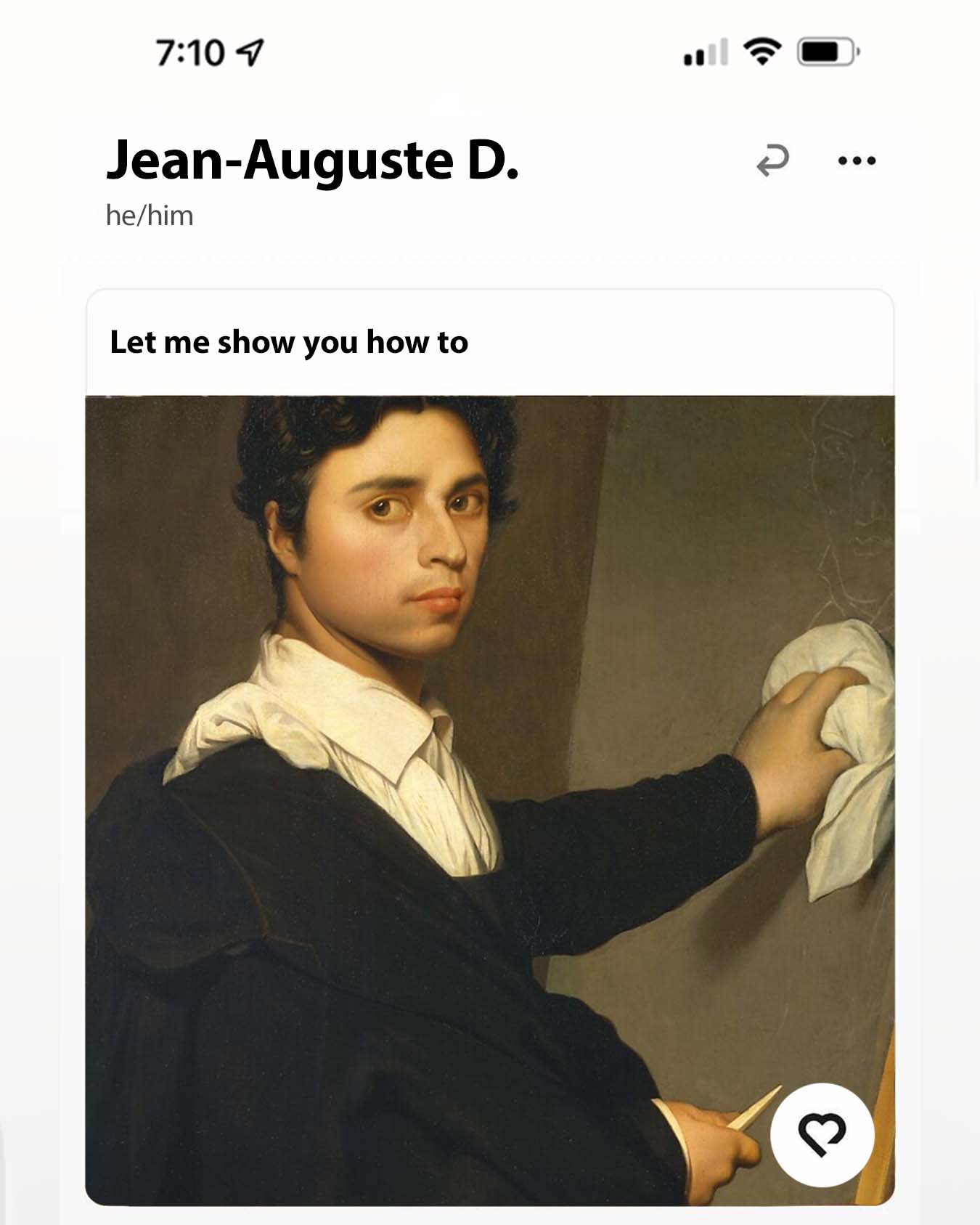The width and height of the screenshot is (980, 1225).
Task: Open the three-dot overflow menu
Action: [x=857, y=160]
